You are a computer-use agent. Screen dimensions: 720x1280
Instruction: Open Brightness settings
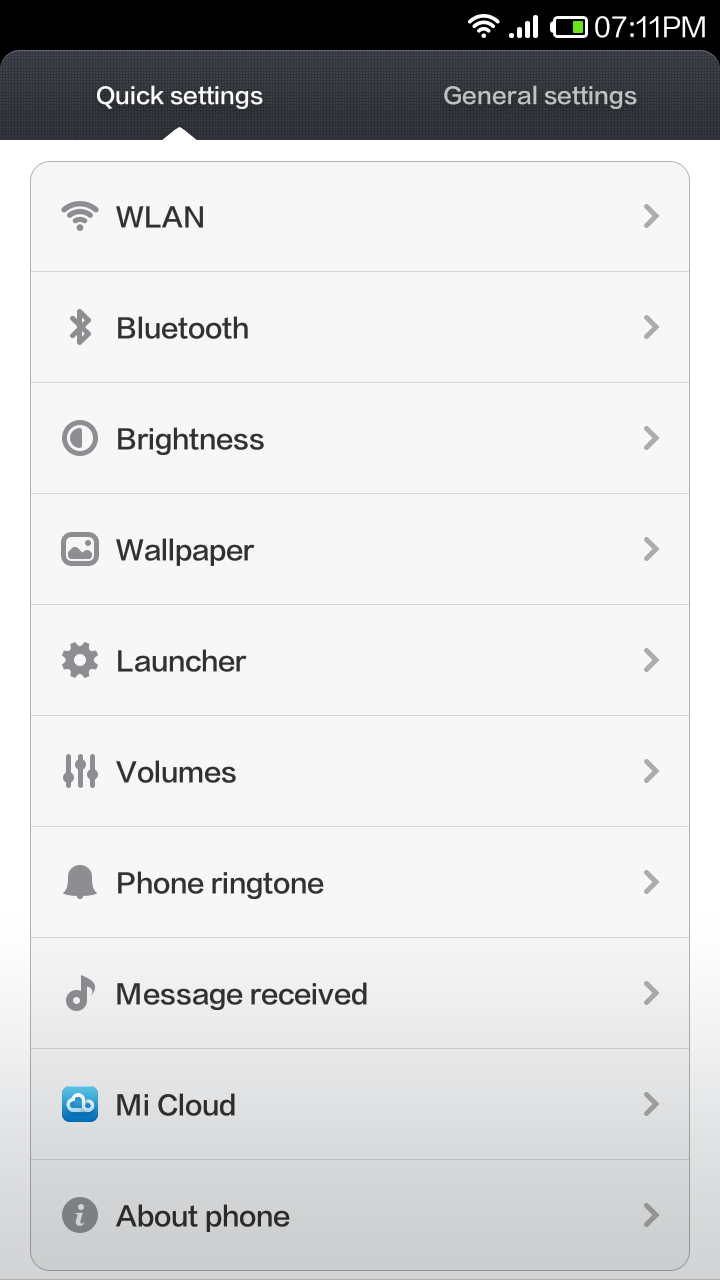click(x=360, y=438)
